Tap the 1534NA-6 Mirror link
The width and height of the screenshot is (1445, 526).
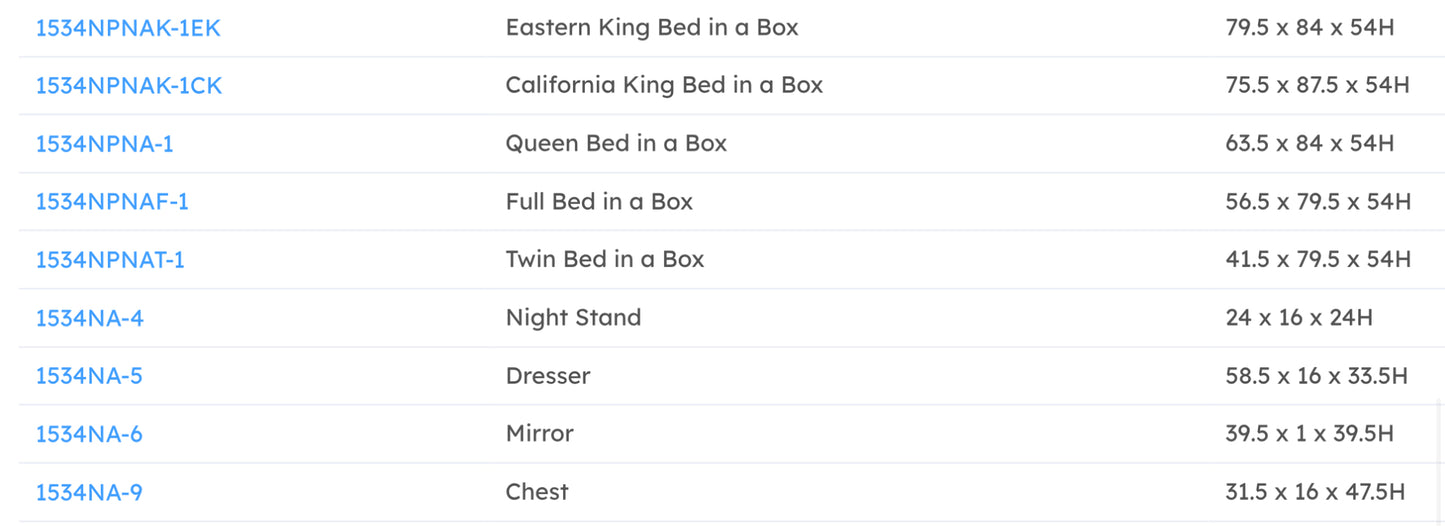pos(90,434)
